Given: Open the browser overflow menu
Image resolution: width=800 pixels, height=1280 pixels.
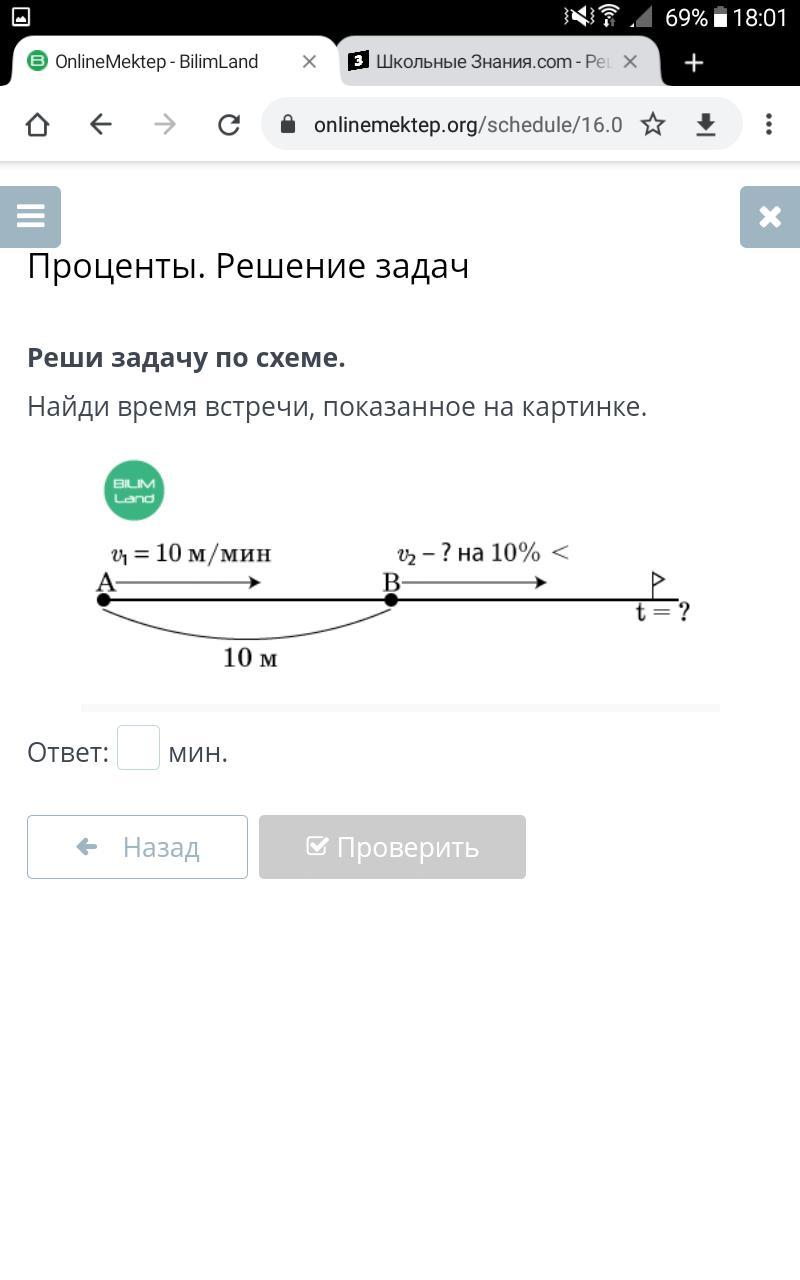Looking at the screenshot, I should tap(768, 124).
